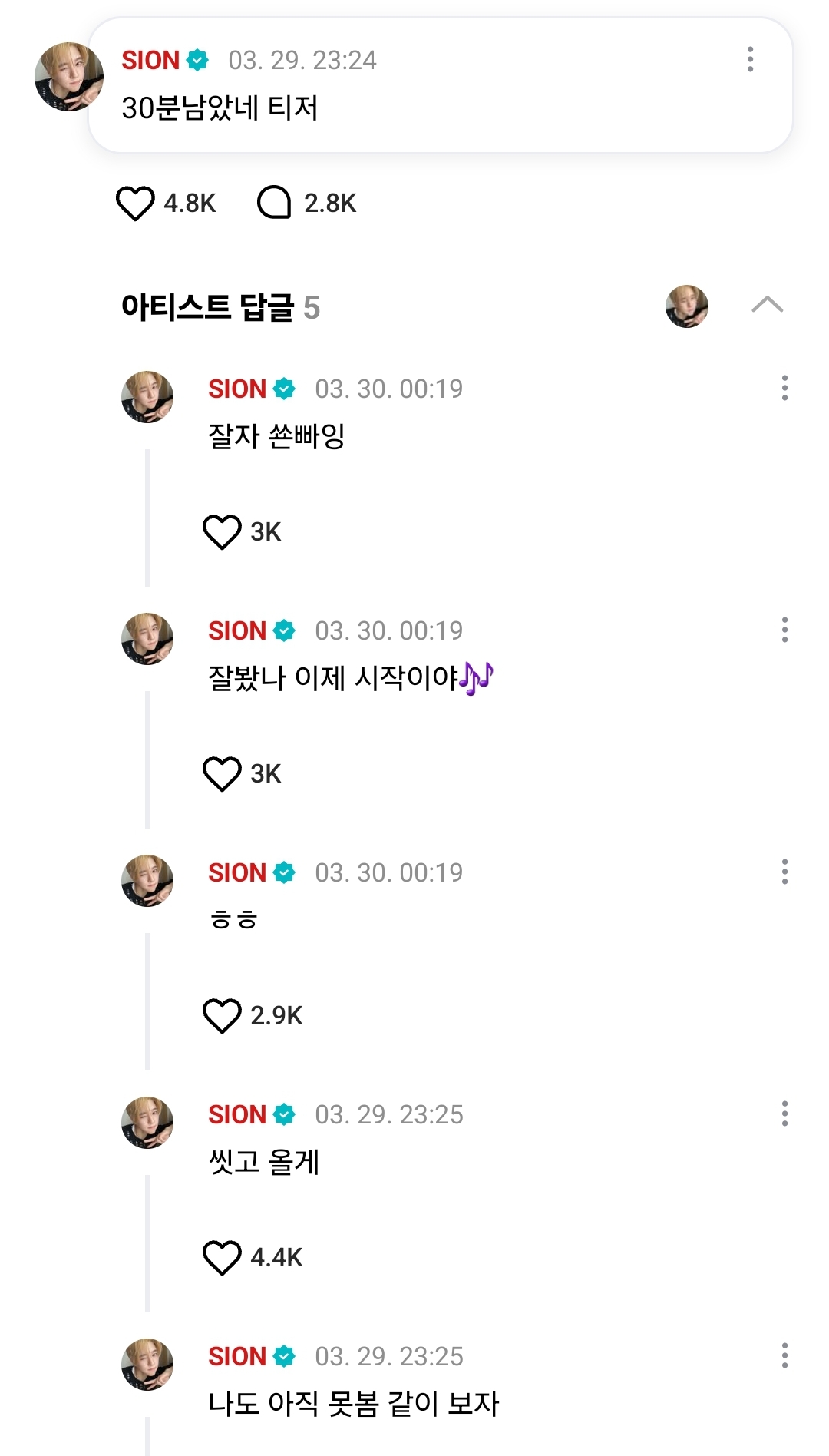Image resolution: width=829 pixels, height=1456 pixels.
Task: Open options for reply 나도 아직 못봄
Action: click(x=784, y=1355)
